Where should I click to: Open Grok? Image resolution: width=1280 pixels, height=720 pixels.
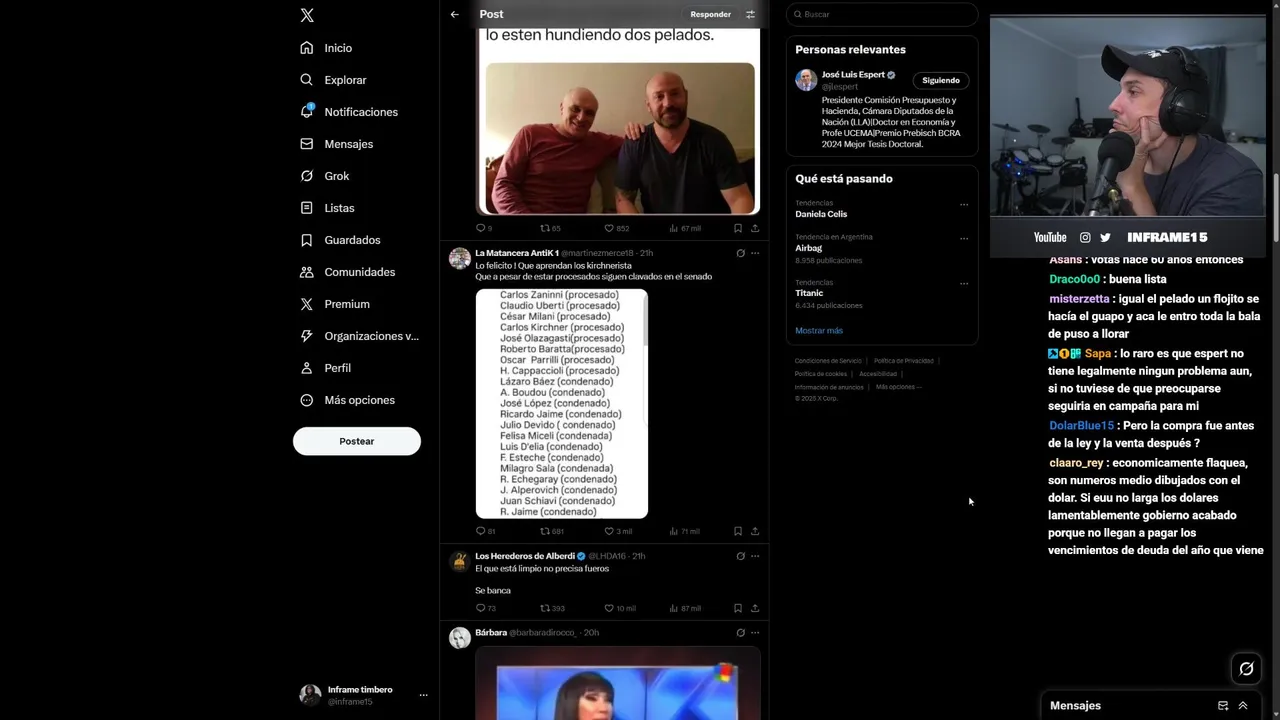(x=336, y=176)
